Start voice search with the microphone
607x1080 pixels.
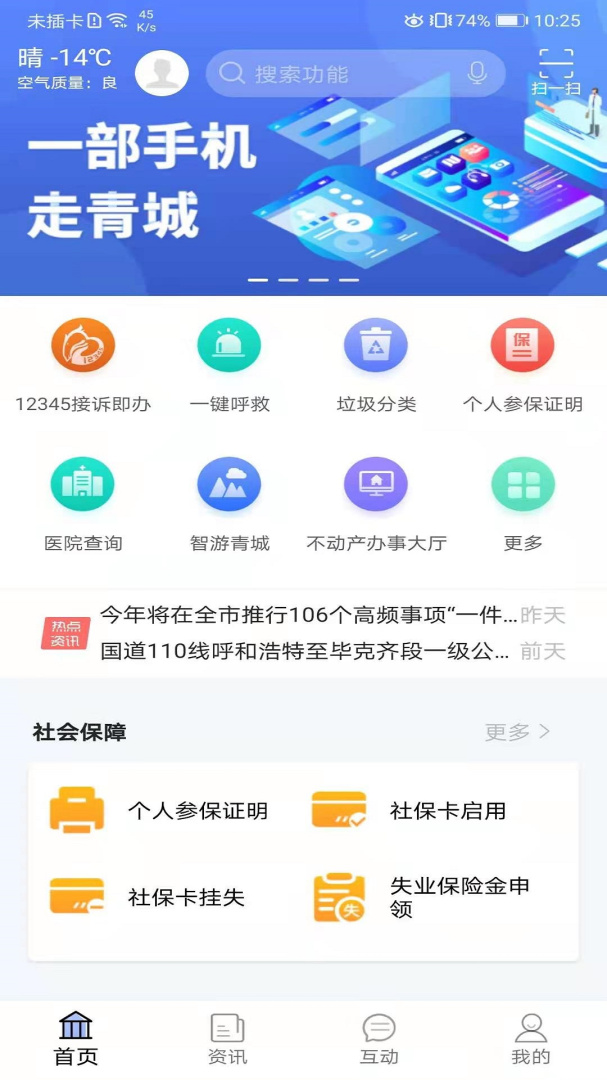[x=477, y=73]
